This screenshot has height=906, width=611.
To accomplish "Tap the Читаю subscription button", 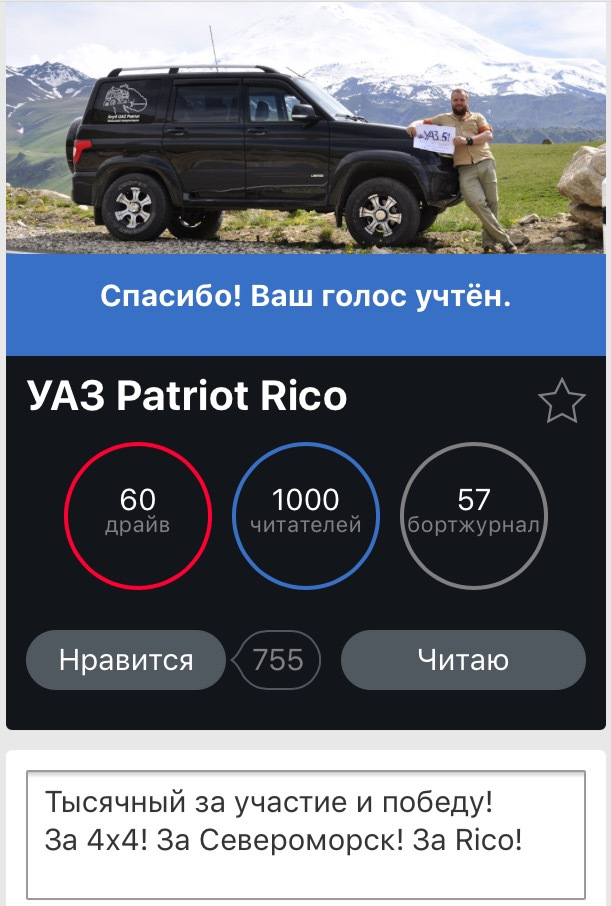I will click(463, 660).
